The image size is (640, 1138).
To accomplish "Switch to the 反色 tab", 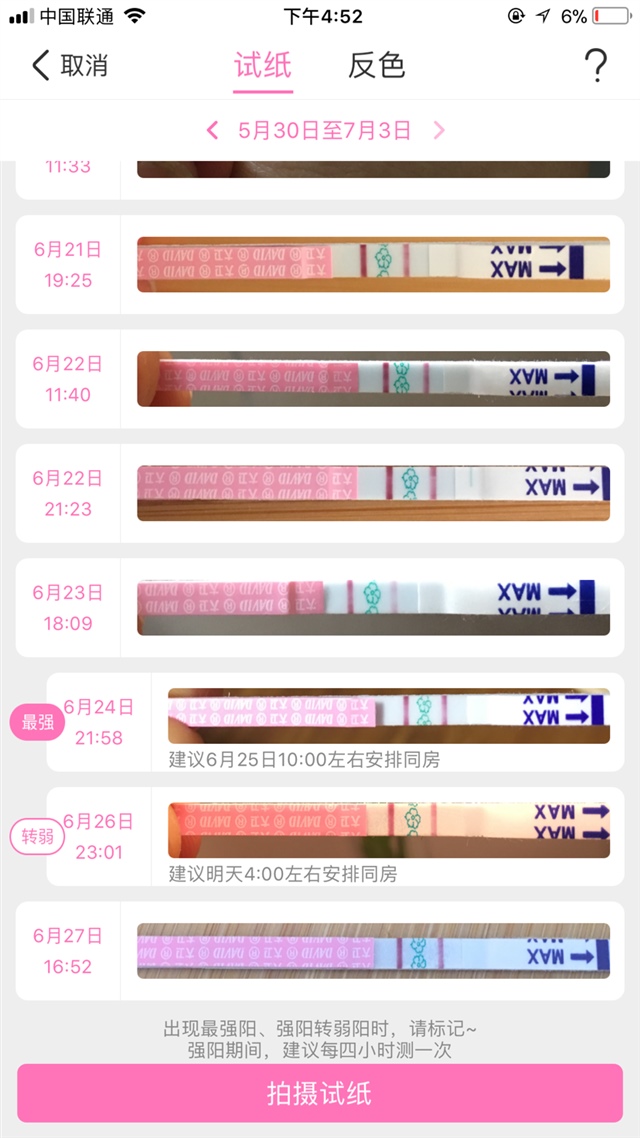I will click(x=376, y=66).
